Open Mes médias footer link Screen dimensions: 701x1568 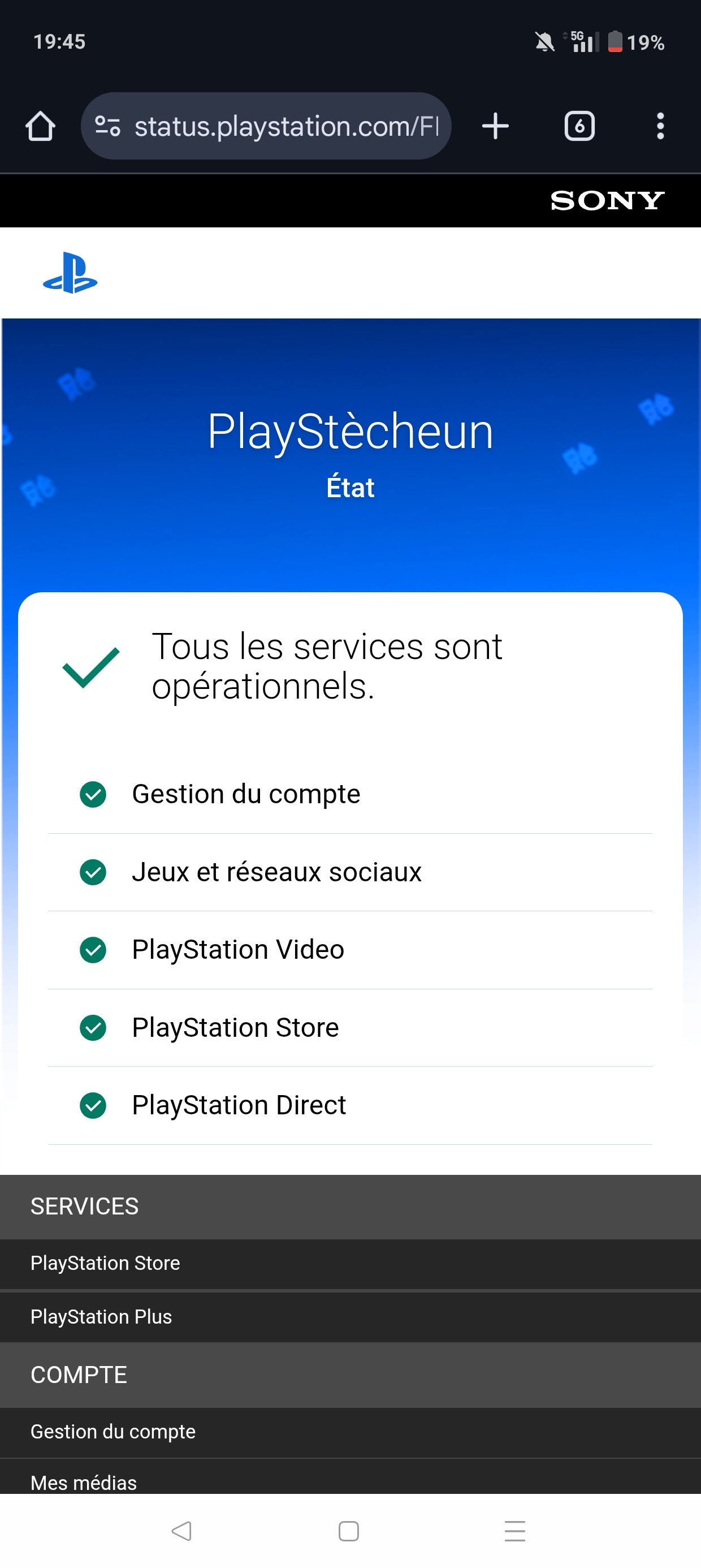84,1482
